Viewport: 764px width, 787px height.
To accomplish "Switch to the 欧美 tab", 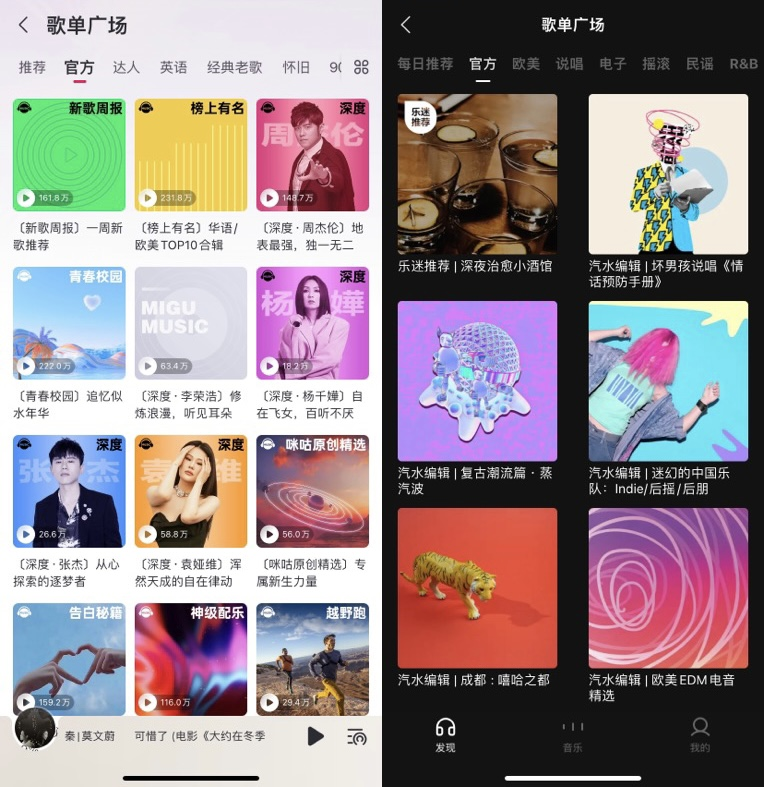I will [526, 64].
